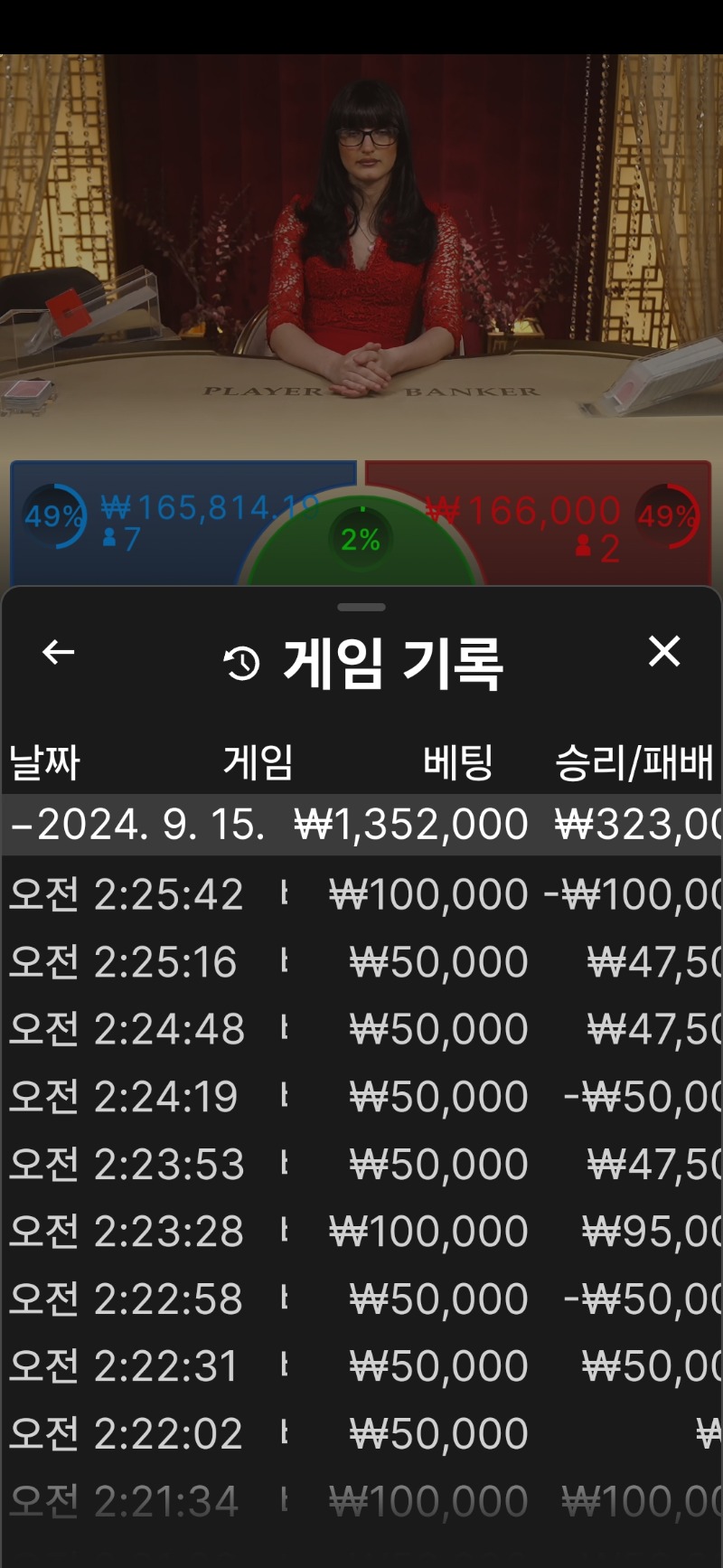
Task: Open the 오전 2:23:53 game record
Action: click(x=361, y=1164)
